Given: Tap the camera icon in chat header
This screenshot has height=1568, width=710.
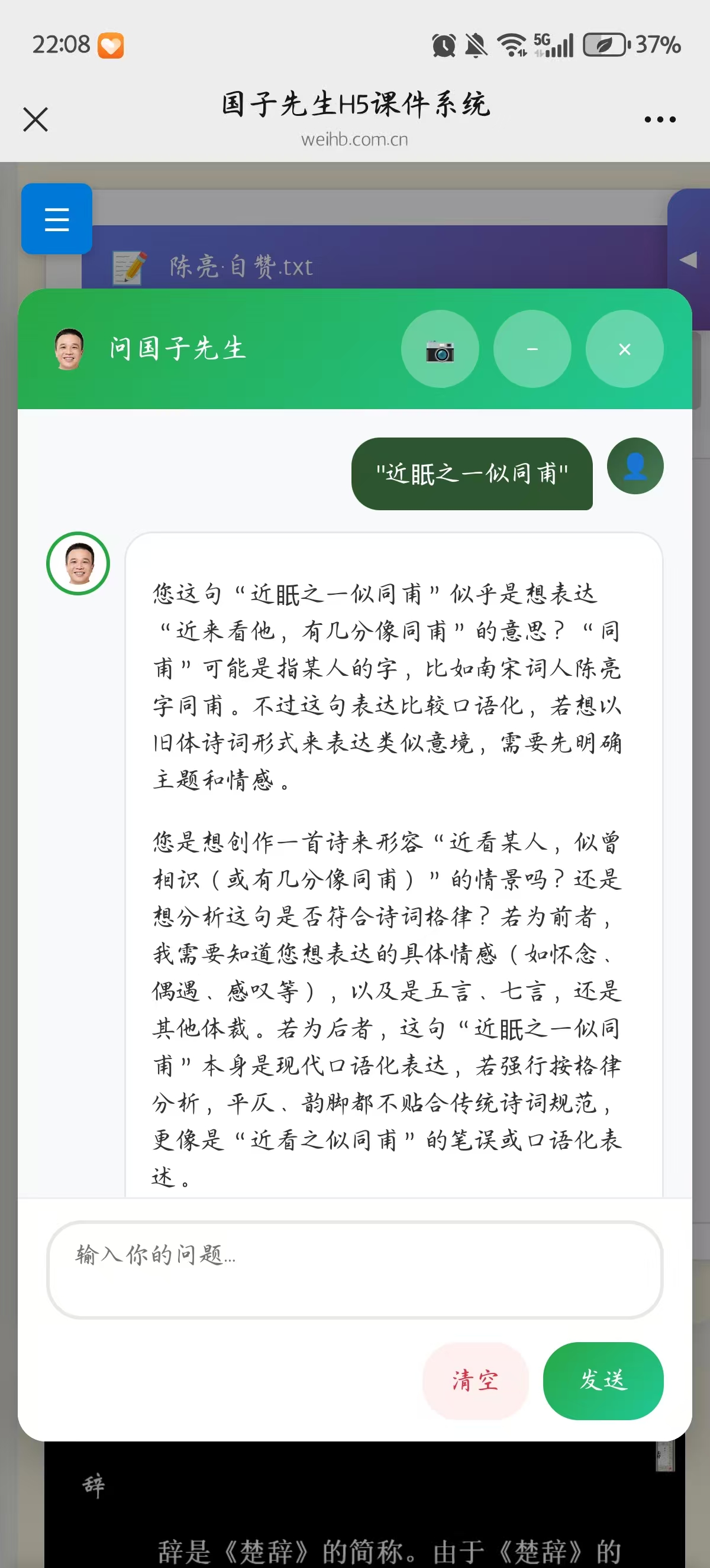Looking at the screenshot, I should pos(440,349).
